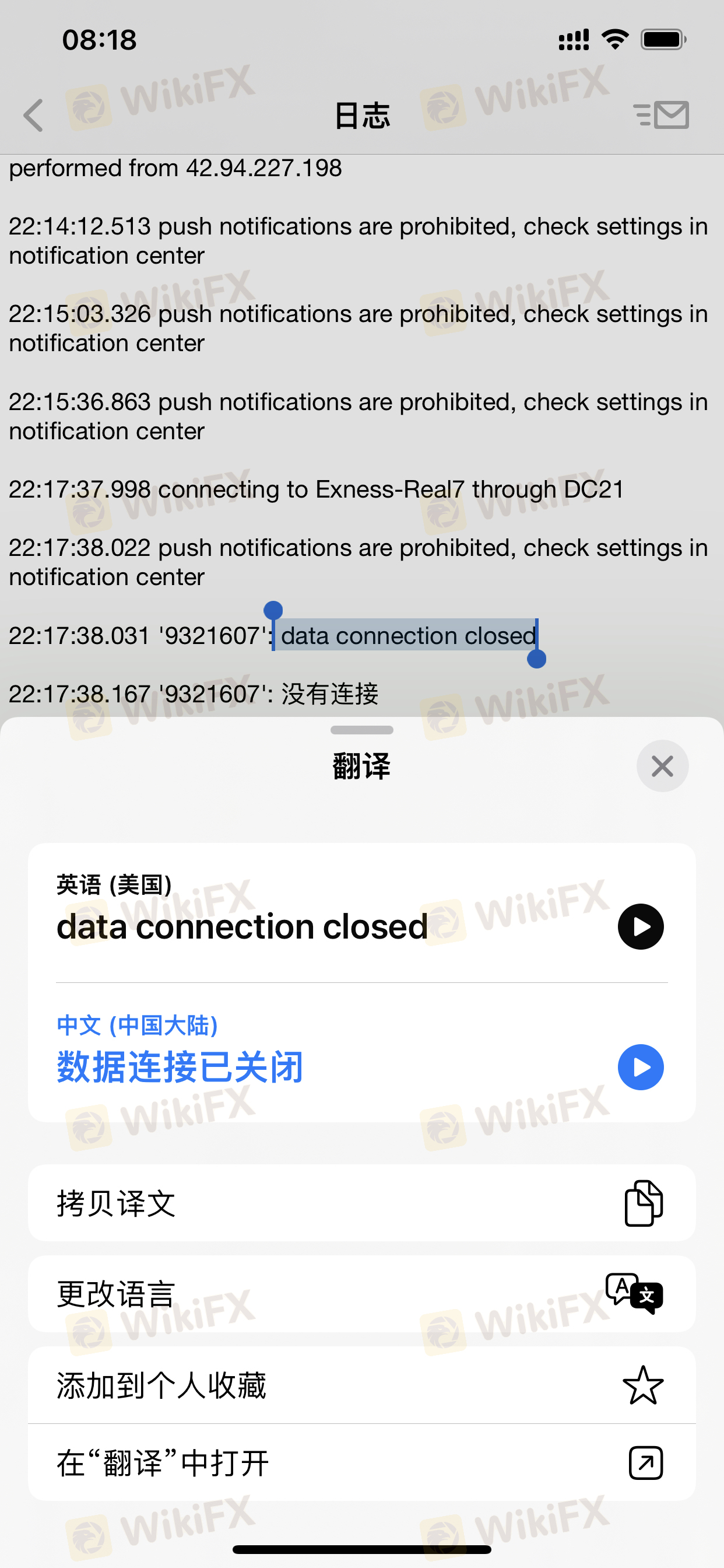Copy the translation via 拷贝译文
724x1568 pixels.
click(x=361, y=1203)
